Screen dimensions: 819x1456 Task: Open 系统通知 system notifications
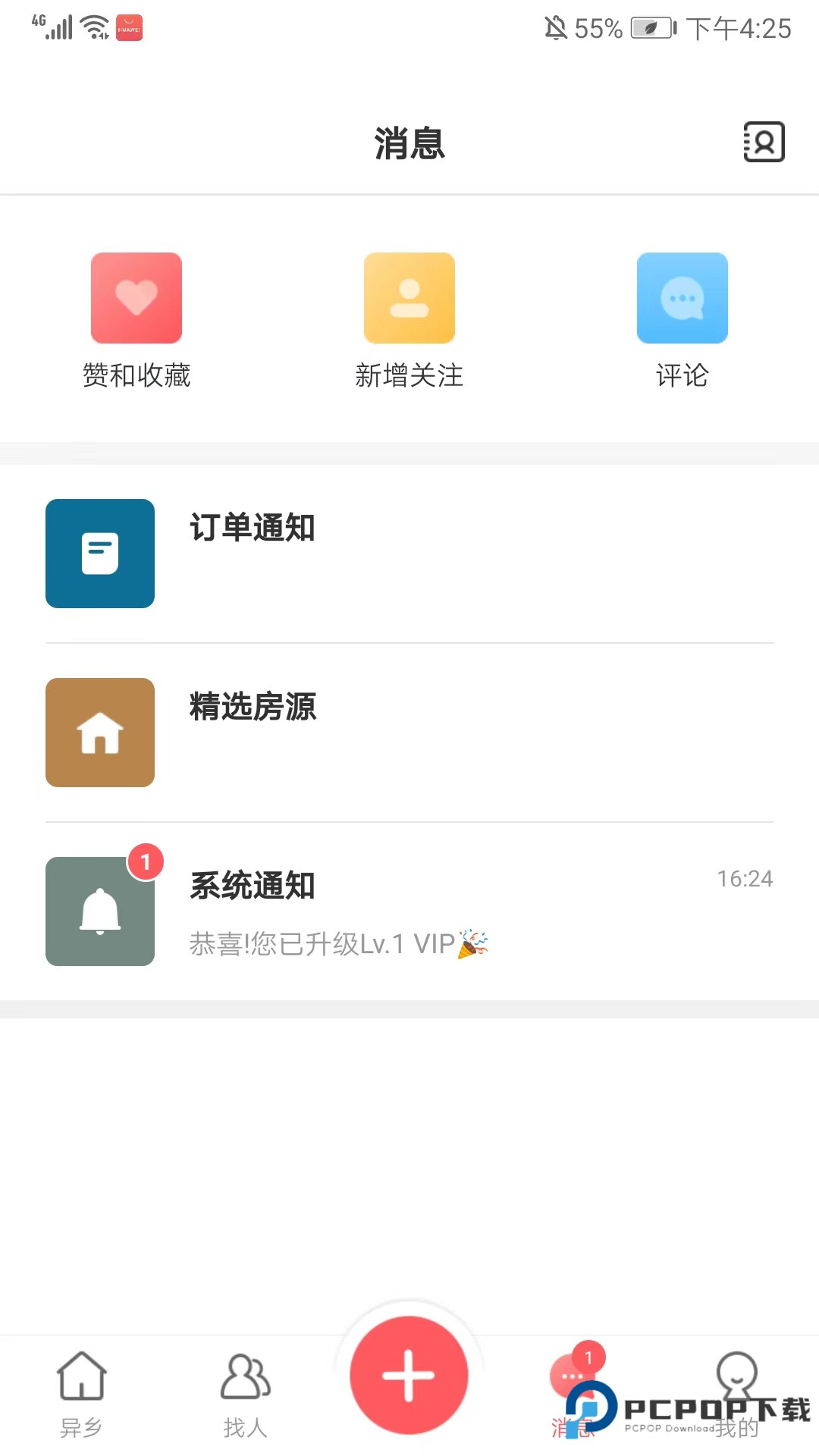(409, 912)
